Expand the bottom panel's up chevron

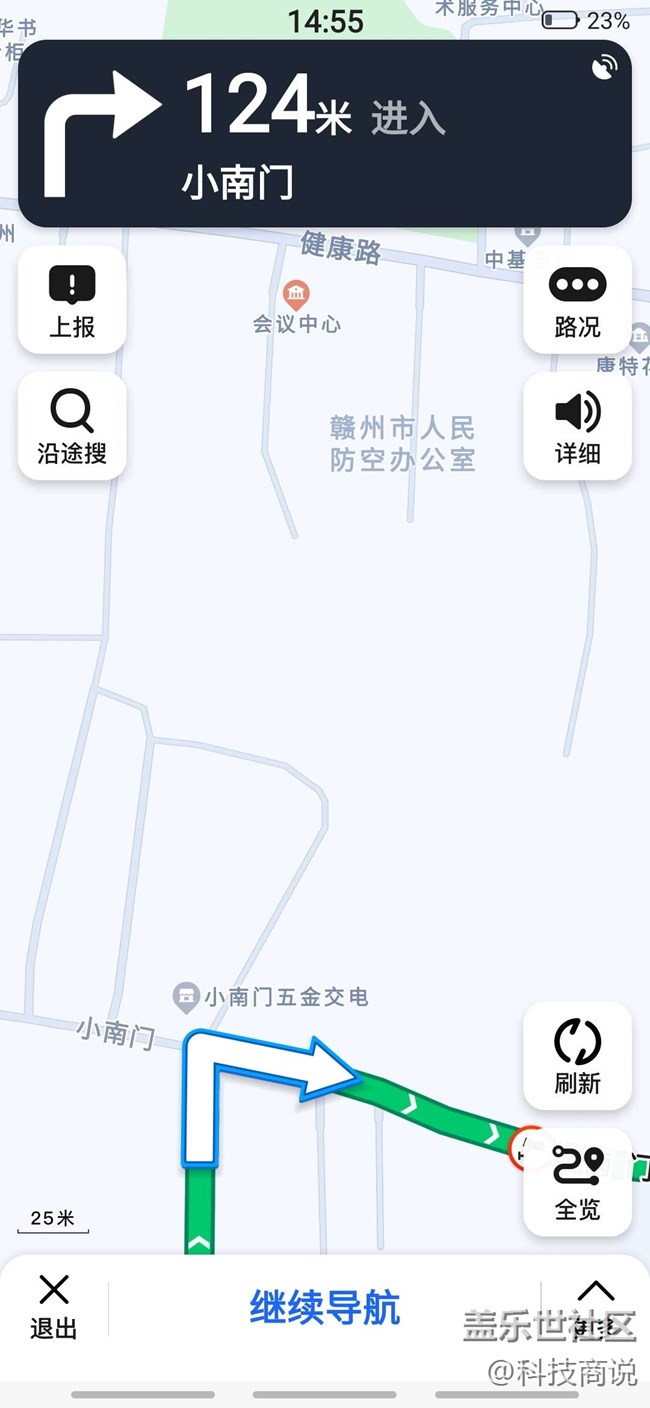(596, 1294)
